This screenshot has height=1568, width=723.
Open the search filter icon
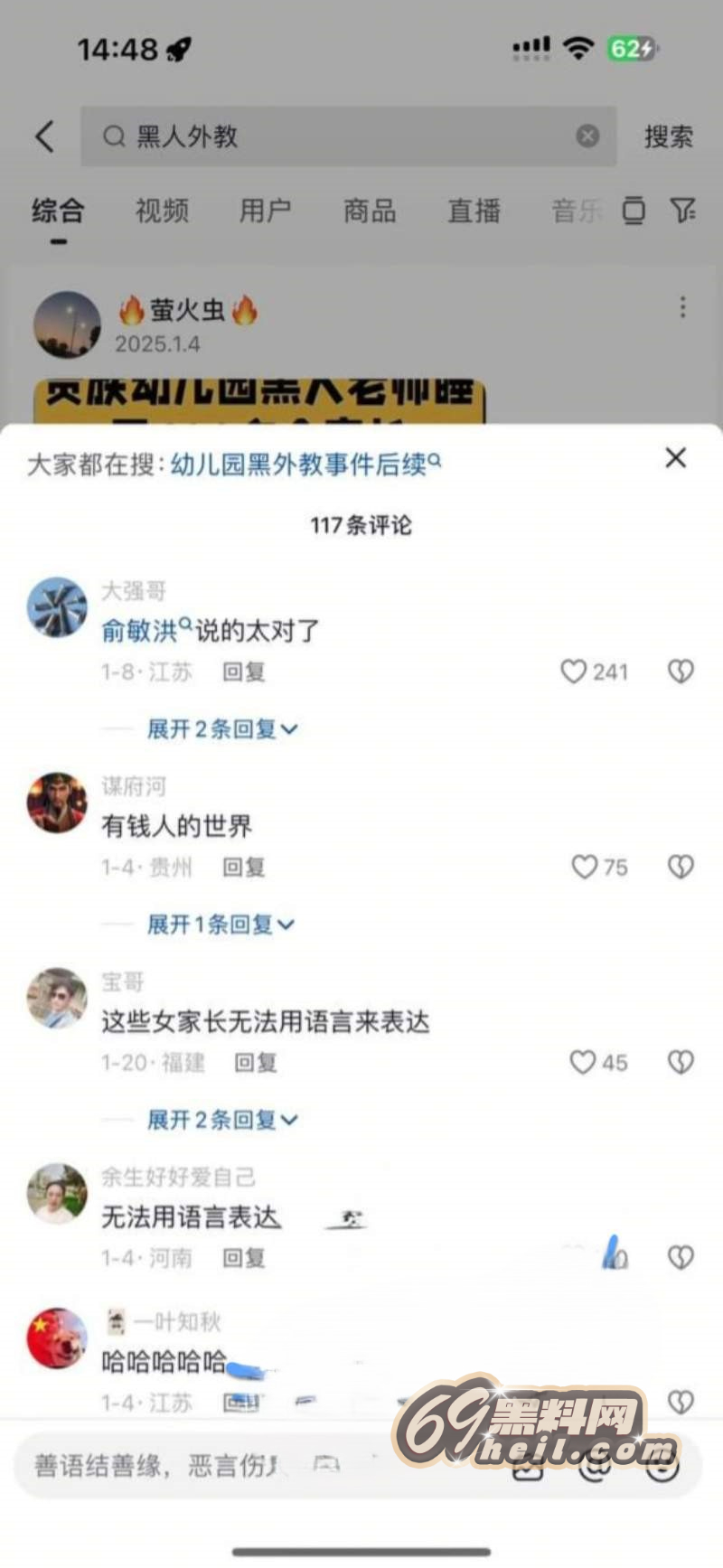pos(682,211)
